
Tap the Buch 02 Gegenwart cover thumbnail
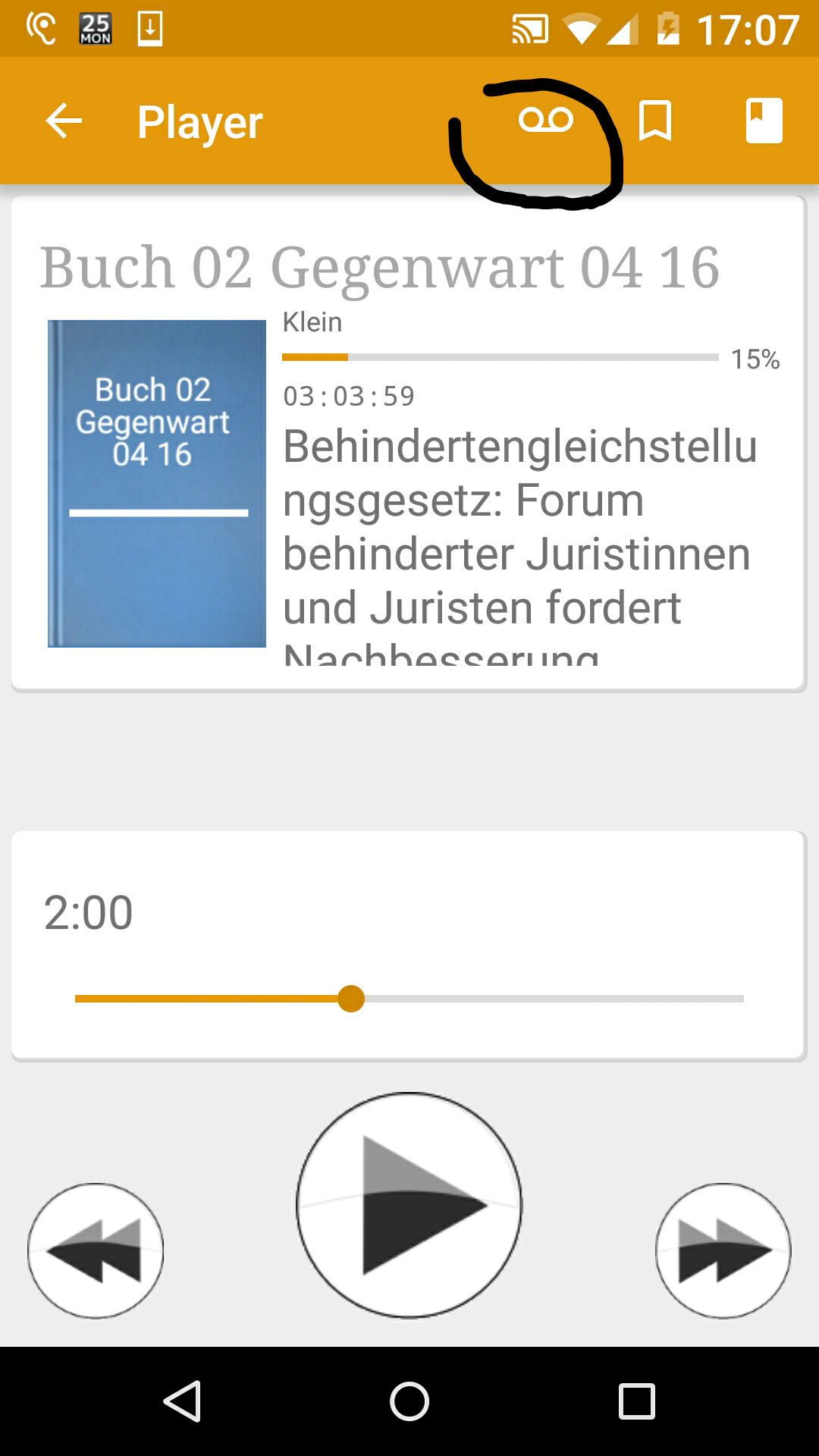155,483
